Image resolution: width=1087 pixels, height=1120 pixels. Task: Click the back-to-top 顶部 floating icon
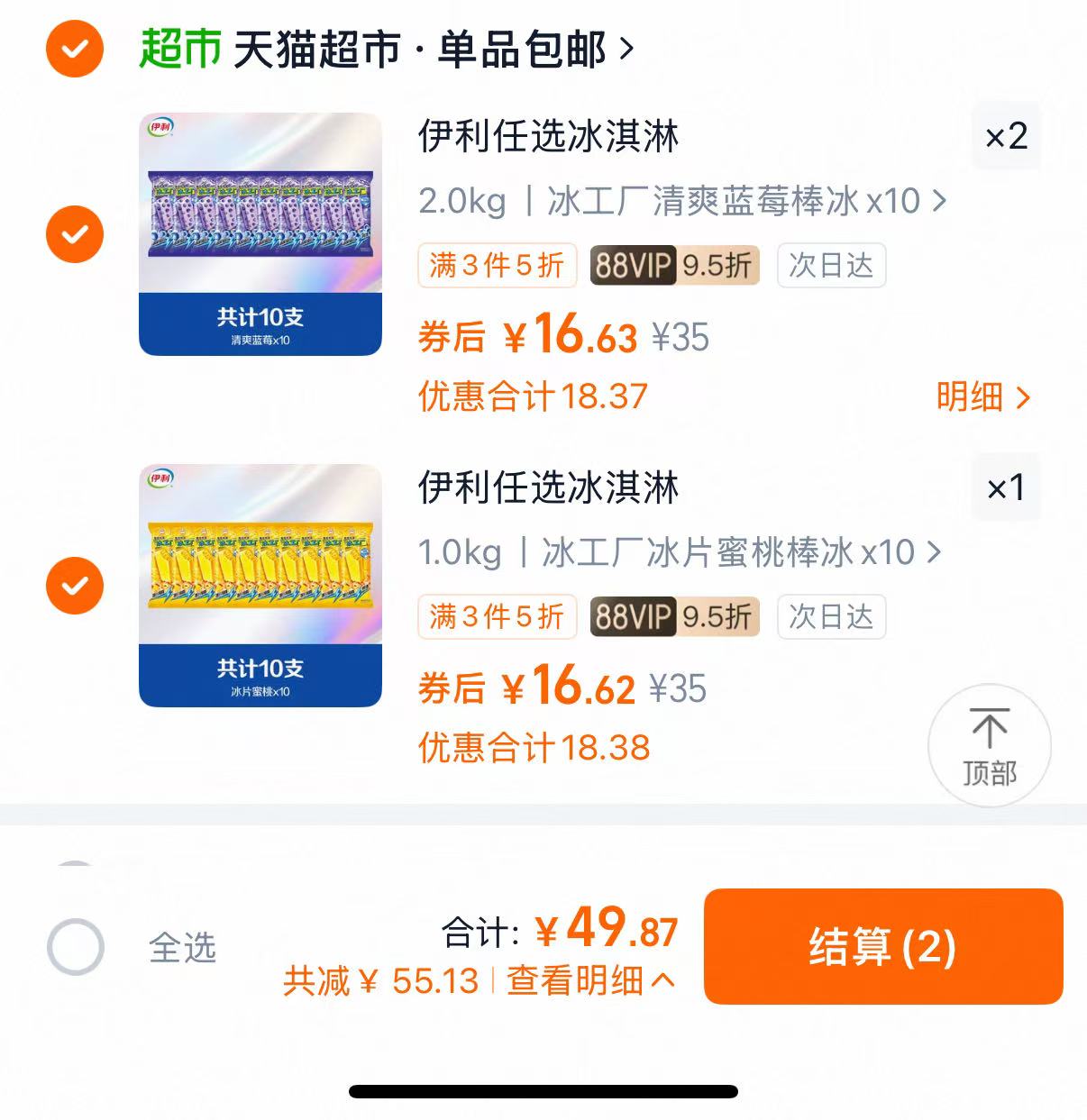[x=989, y=746]
